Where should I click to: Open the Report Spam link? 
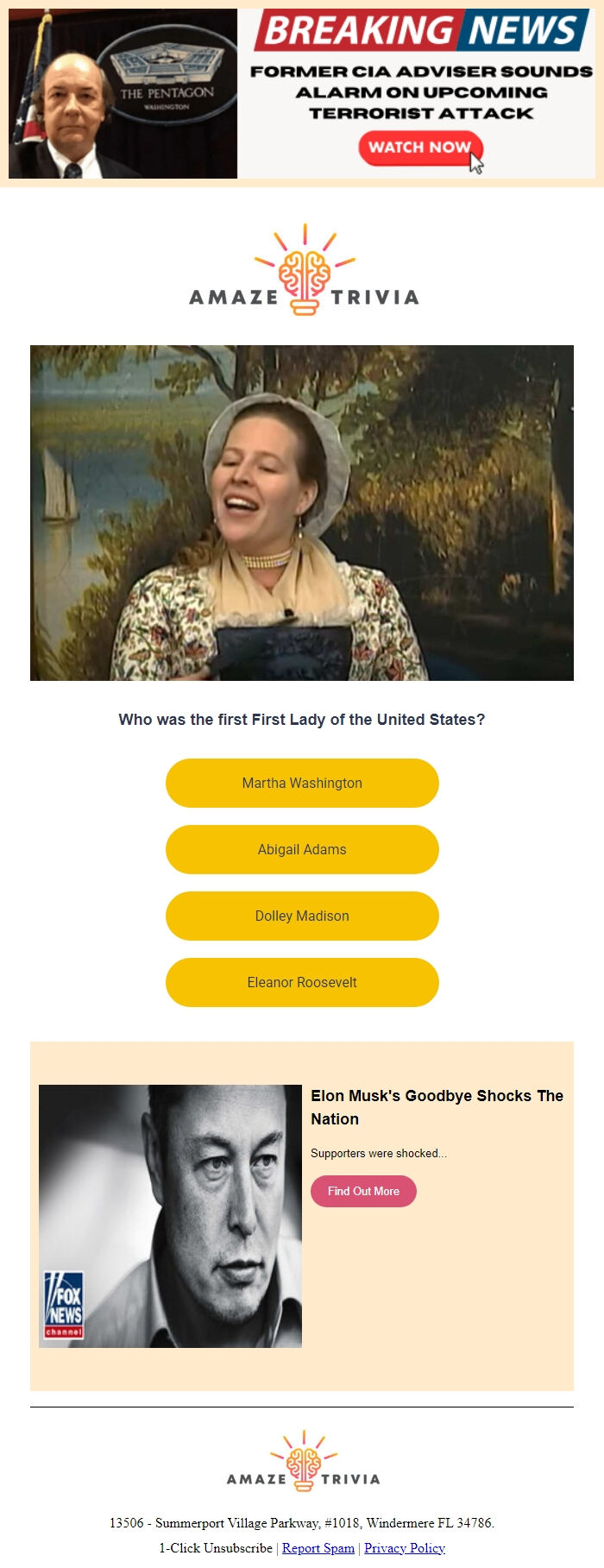coord(318,1547)
